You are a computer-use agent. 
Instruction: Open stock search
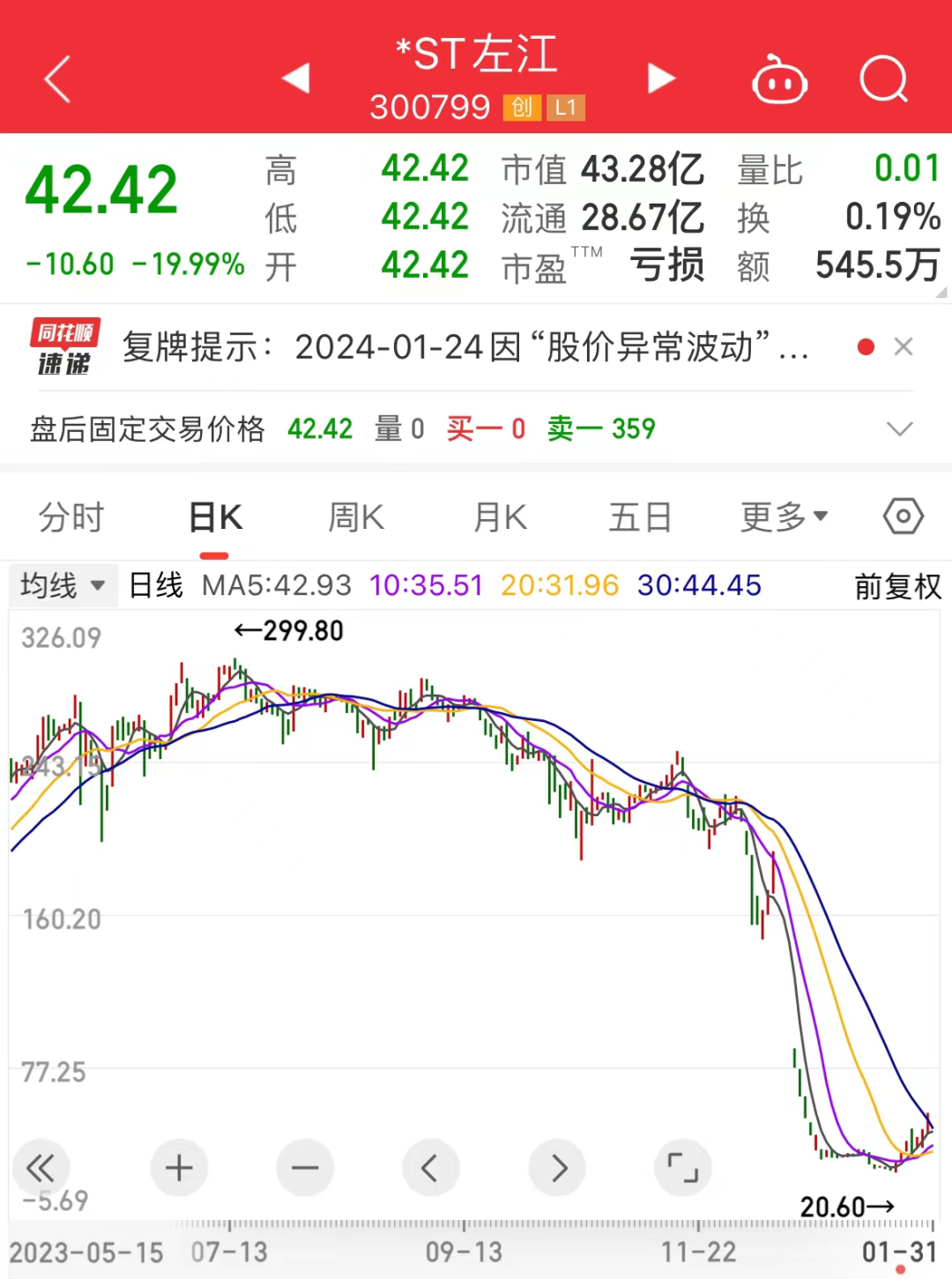point(883,79)
